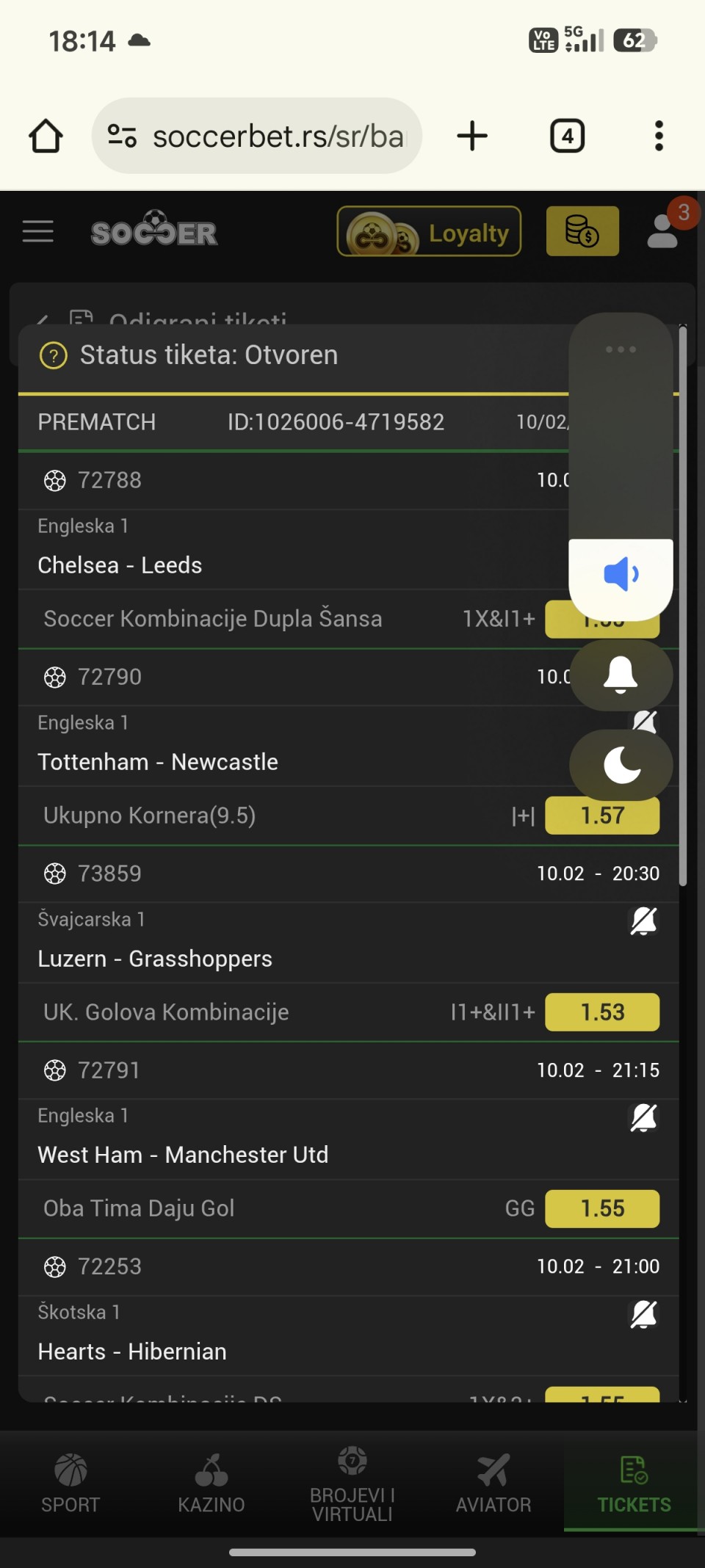
Task: Toggle notification bell for Luzern - Grasshoppers
Action: click(x=643, y=921)
